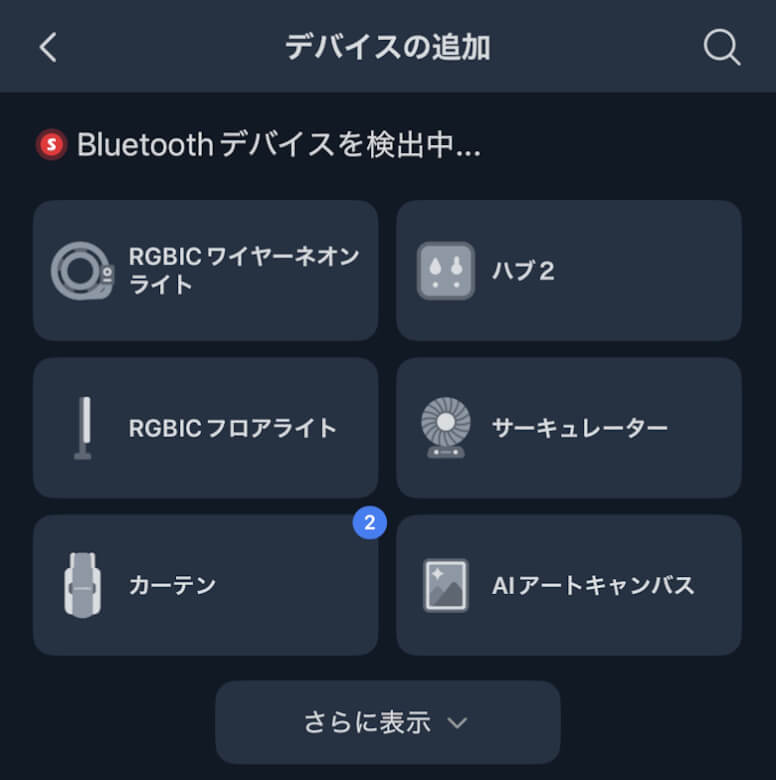The image size is (776, 780).
Task: Choose the ハブ2 device card
Action: (568, 270)
